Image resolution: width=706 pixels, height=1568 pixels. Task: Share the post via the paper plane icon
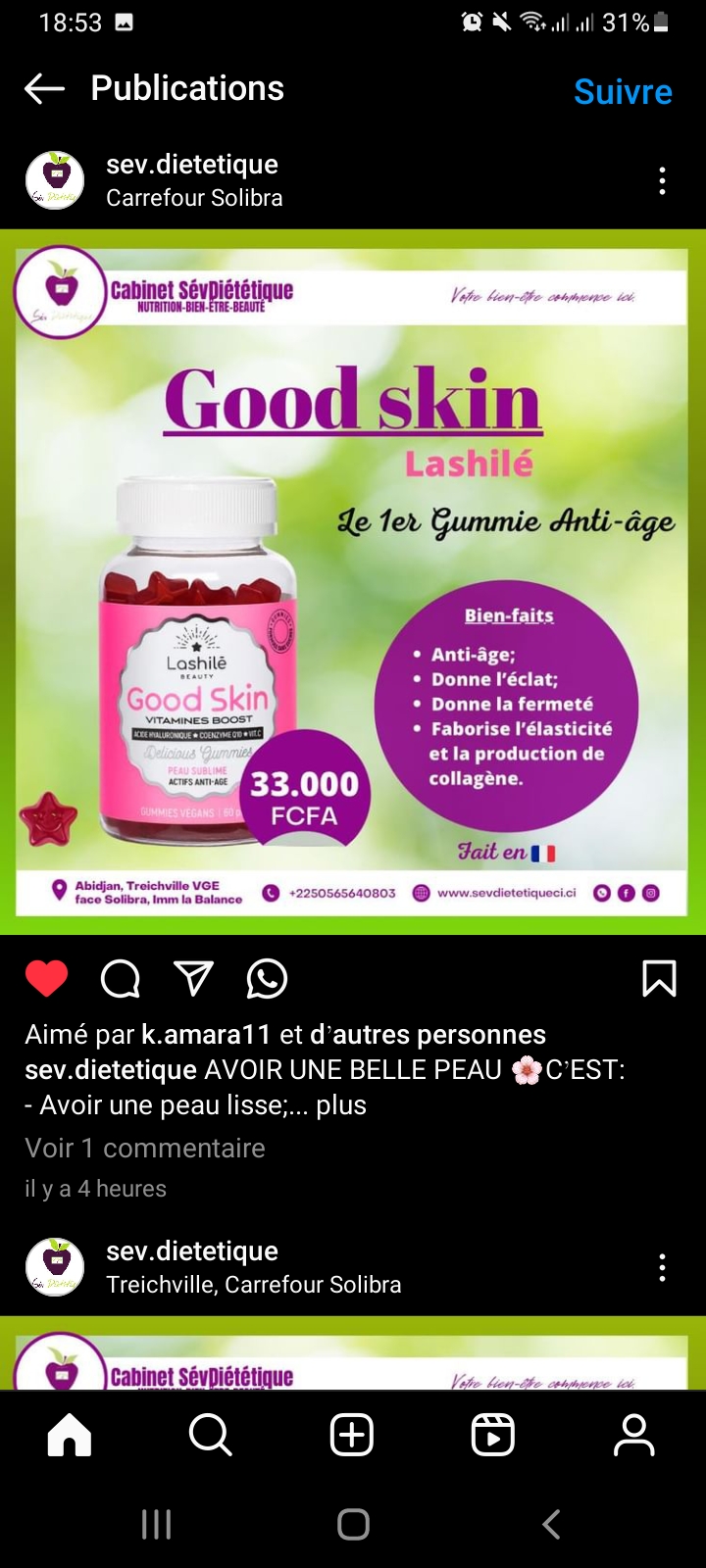(x=193, y=978)
